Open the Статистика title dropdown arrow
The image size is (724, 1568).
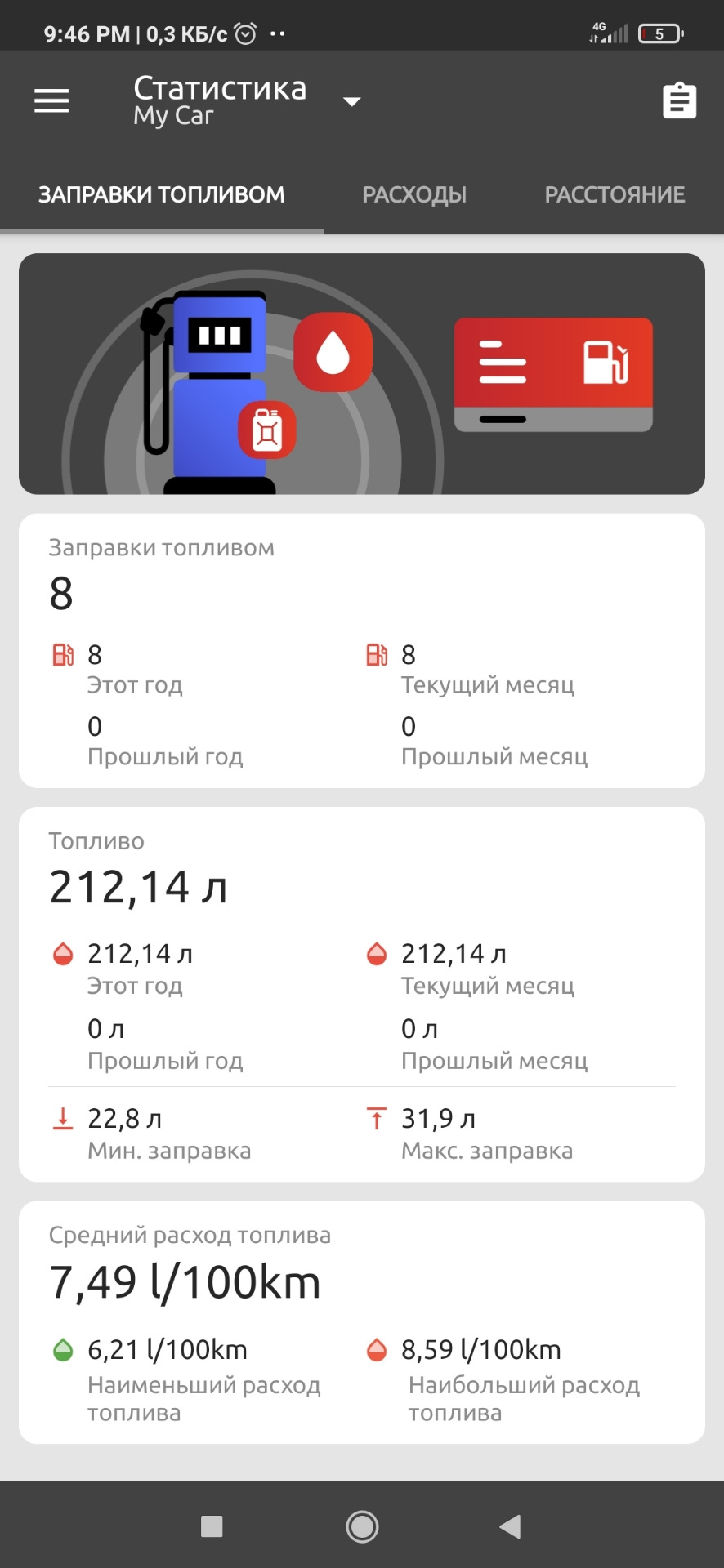click(x=351, y=100)
